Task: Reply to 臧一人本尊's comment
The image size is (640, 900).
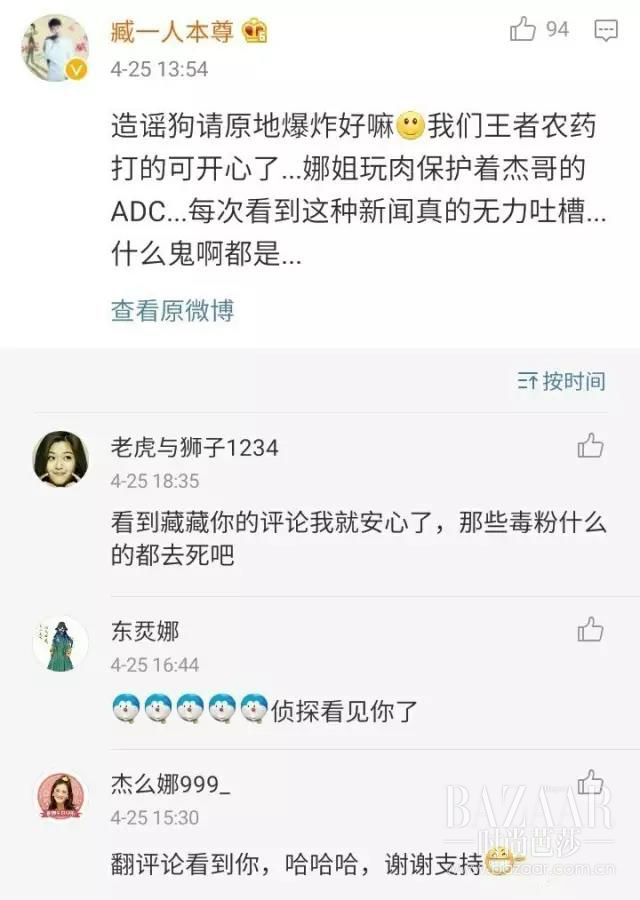Action: pyautogui.click(x=606, y=30)
